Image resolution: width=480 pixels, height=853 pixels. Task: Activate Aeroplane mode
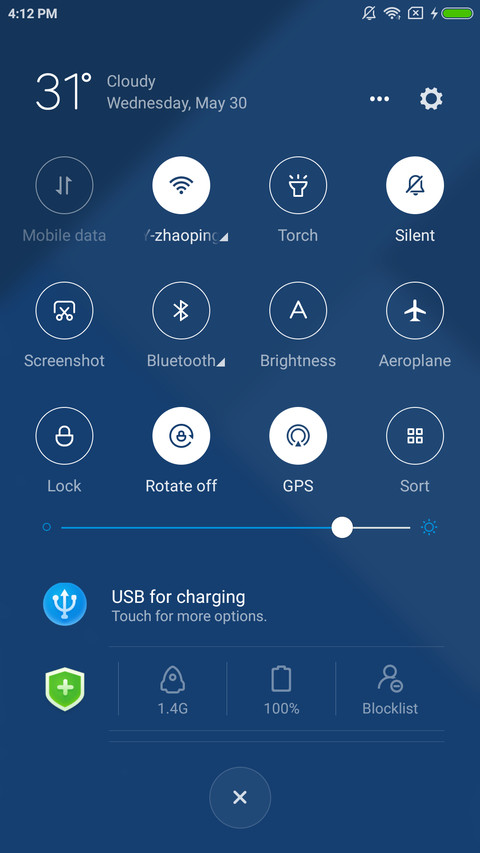pyautogui.click(x=415, y=311)
